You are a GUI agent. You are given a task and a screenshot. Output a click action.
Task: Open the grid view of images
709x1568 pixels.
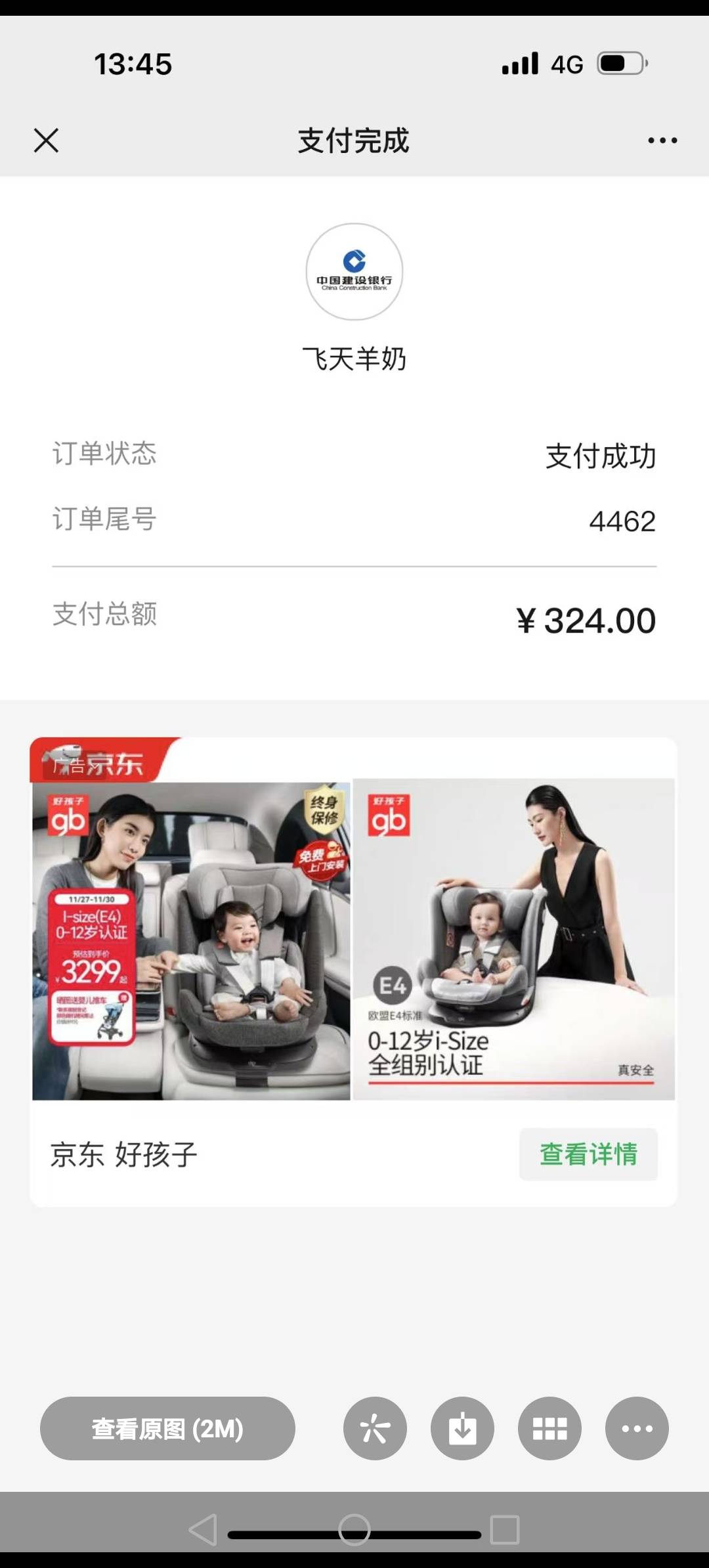click(549, 1429)
